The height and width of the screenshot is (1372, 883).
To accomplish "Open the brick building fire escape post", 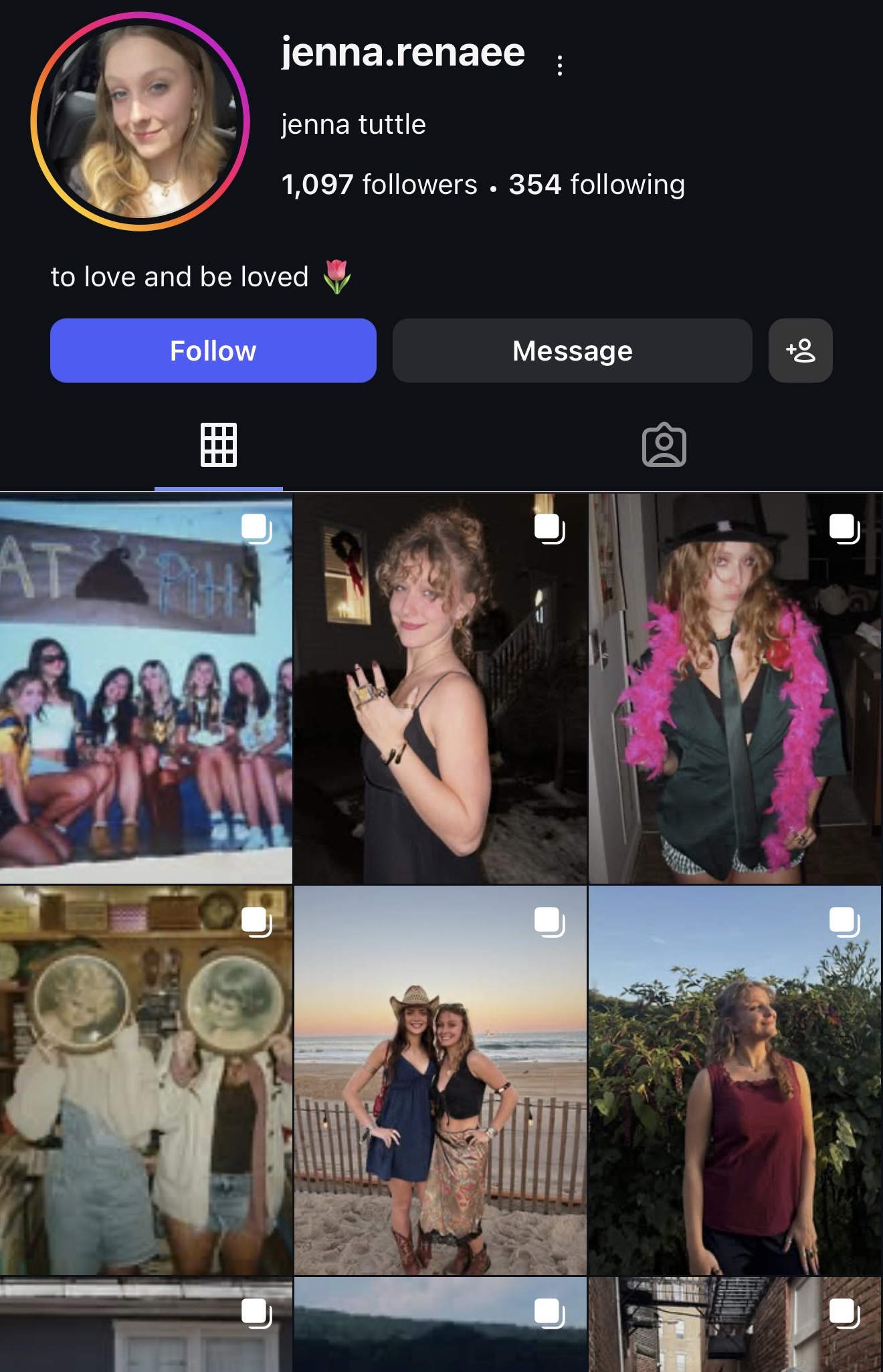I will click(734, 1326).
